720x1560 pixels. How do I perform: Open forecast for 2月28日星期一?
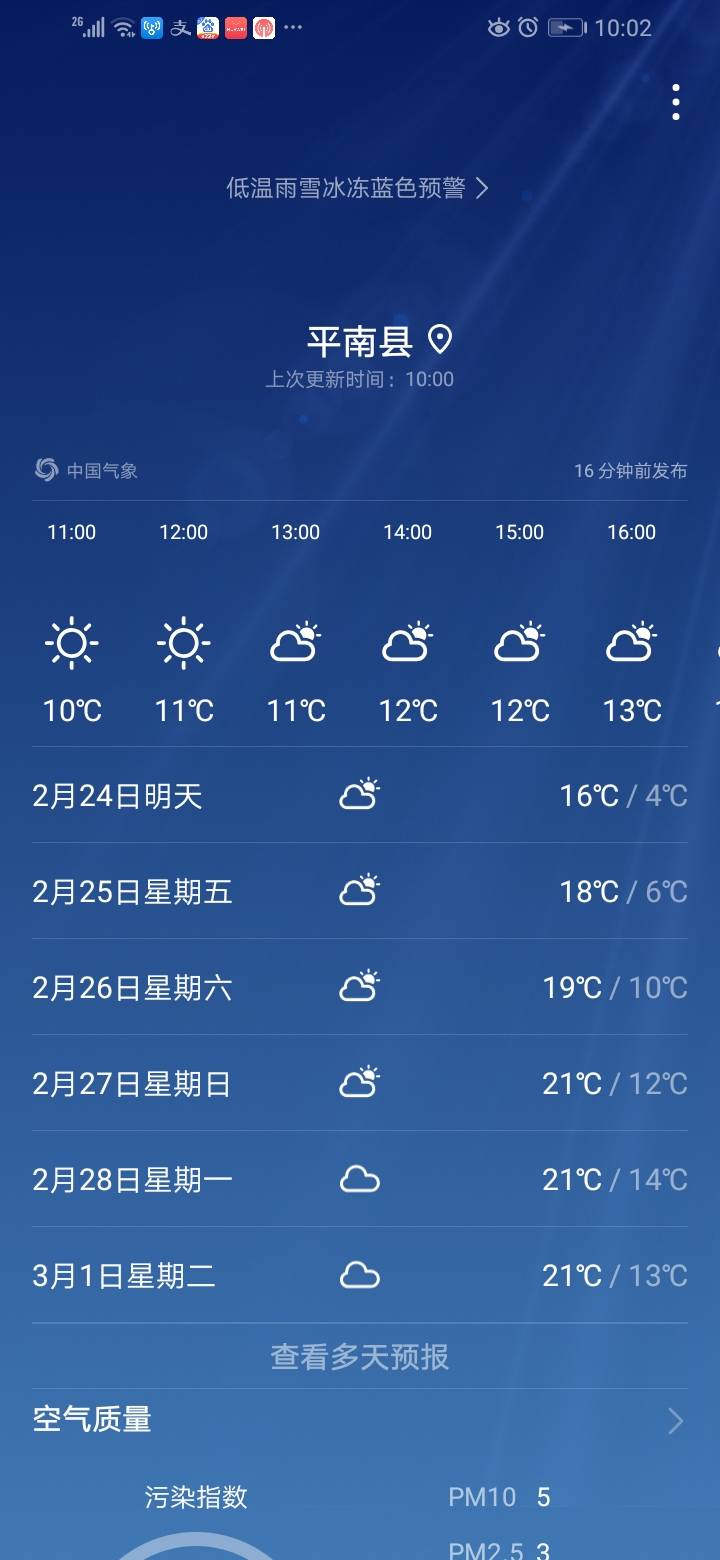[360, 1179]
